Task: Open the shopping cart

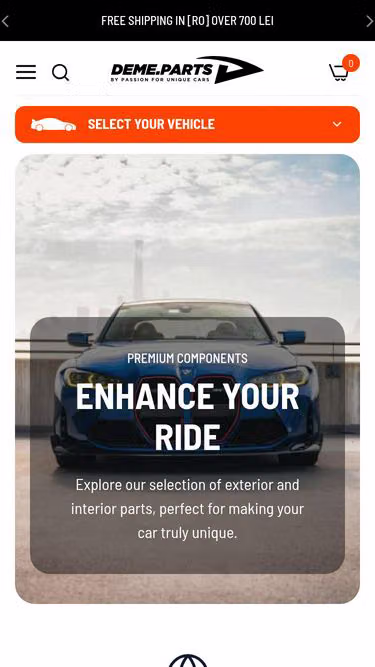Action: [x=340, y=71]
